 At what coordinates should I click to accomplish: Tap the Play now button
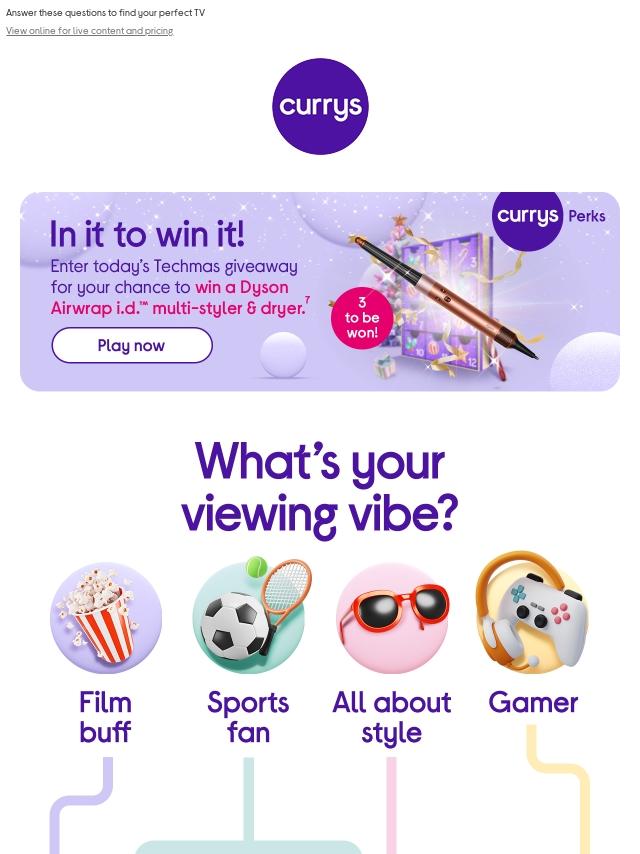(131, 346)
